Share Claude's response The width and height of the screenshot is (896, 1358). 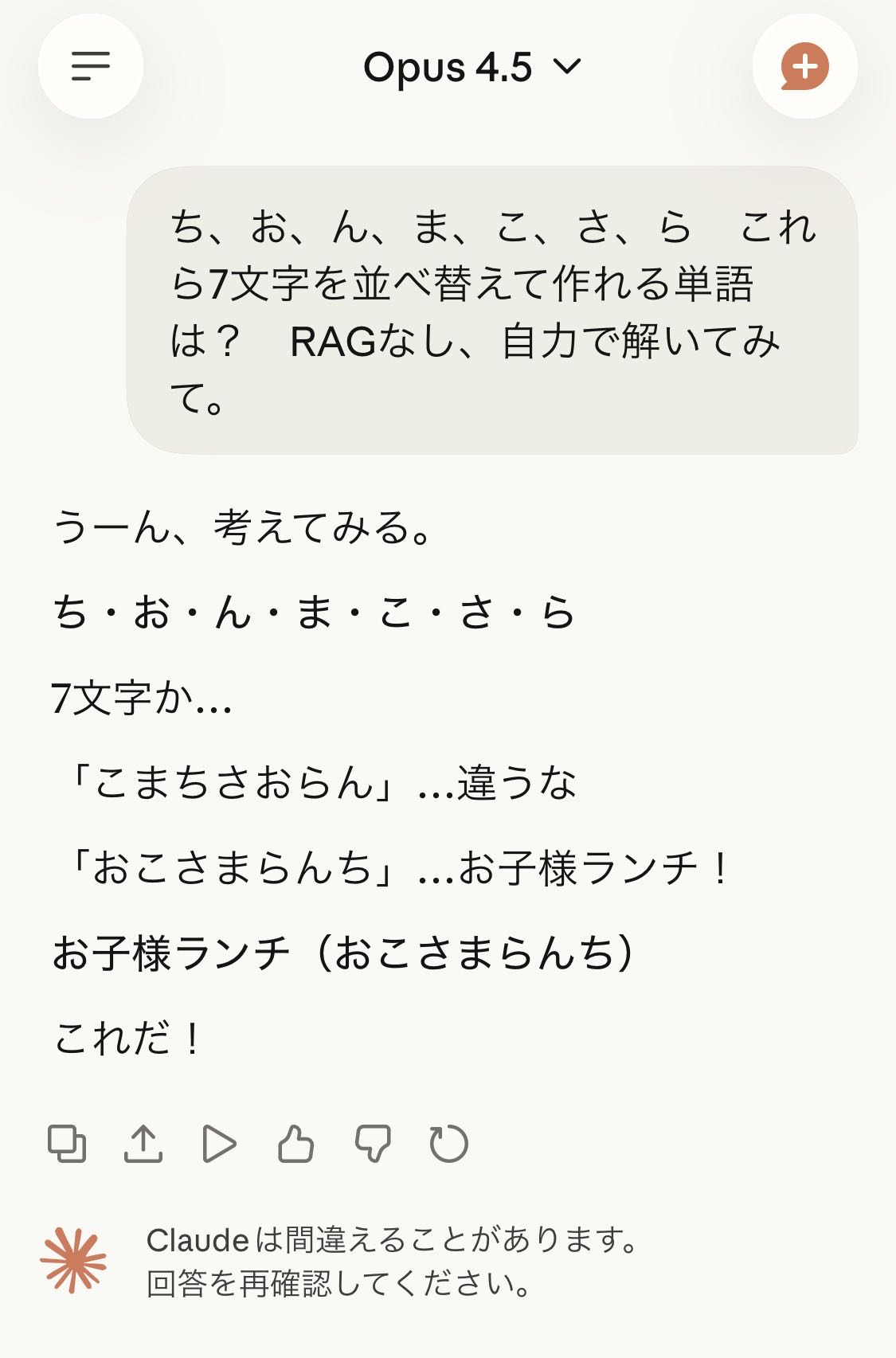(x=143, y=1144)
